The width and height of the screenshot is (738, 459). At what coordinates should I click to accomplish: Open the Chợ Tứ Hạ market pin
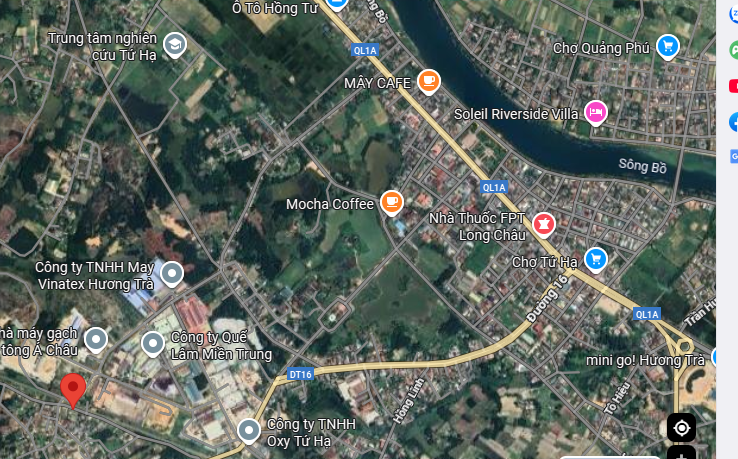[596, 260]
